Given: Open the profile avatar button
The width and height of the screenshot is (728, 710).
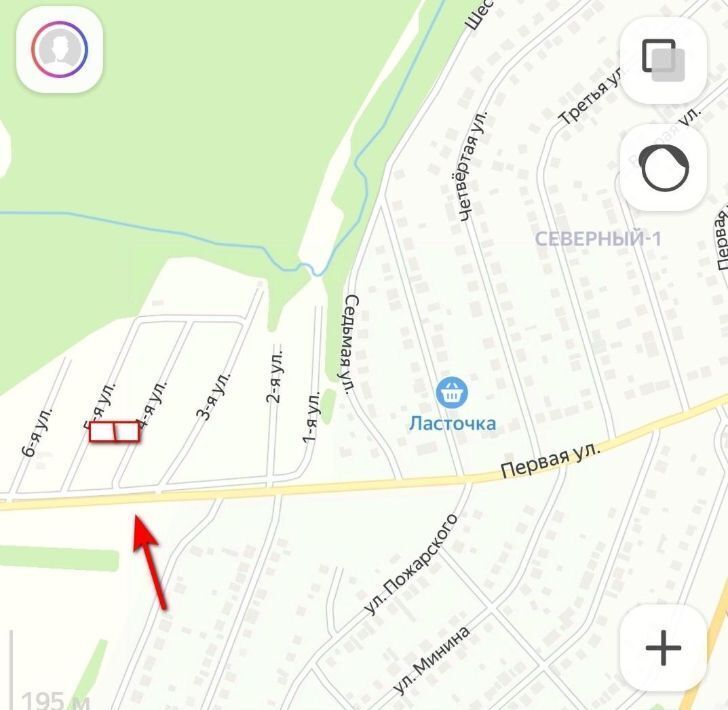Looking at the screenshot, I should [59, 48].
